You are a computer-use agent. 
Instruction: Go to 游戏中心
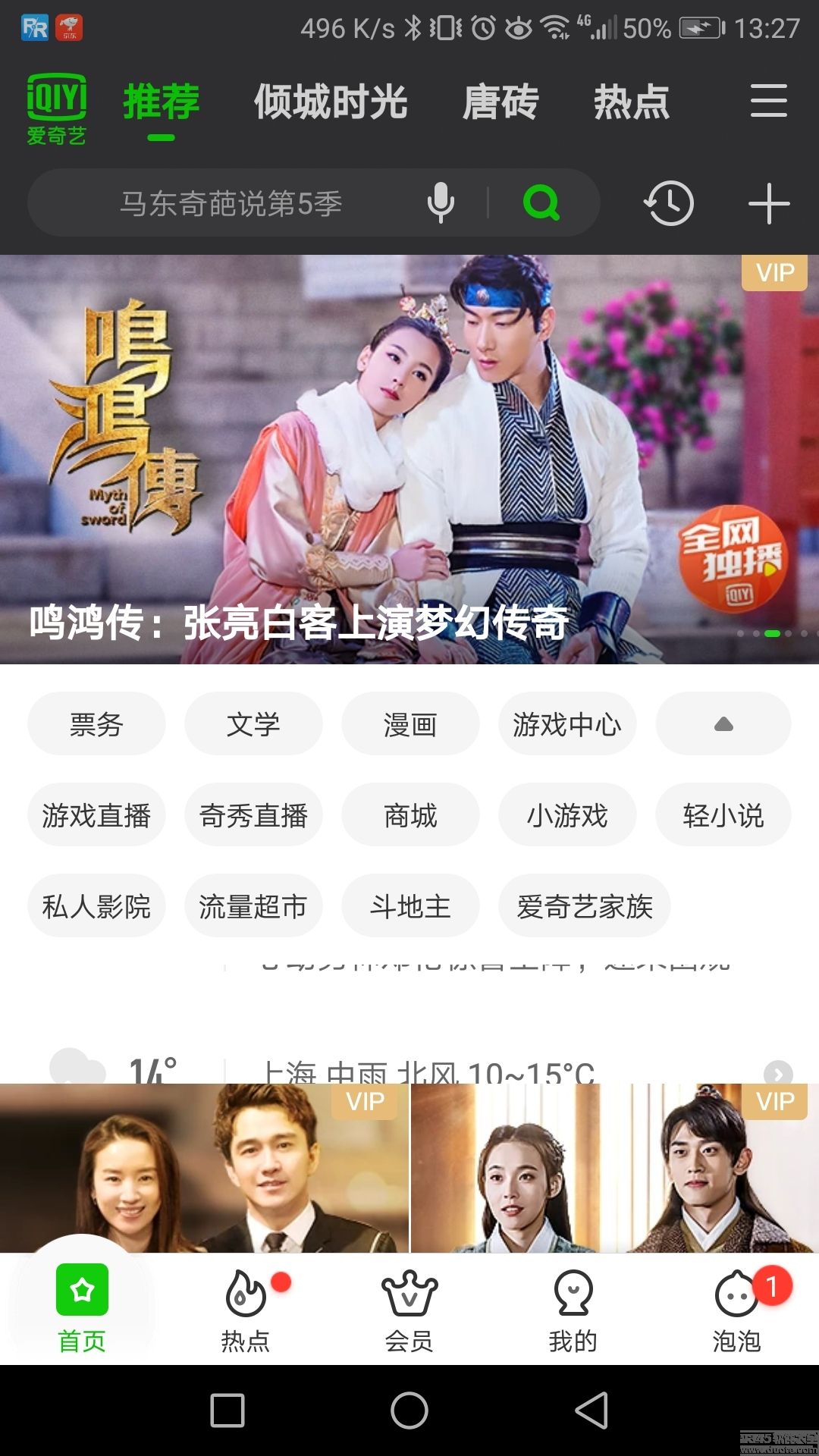[566, 724]
